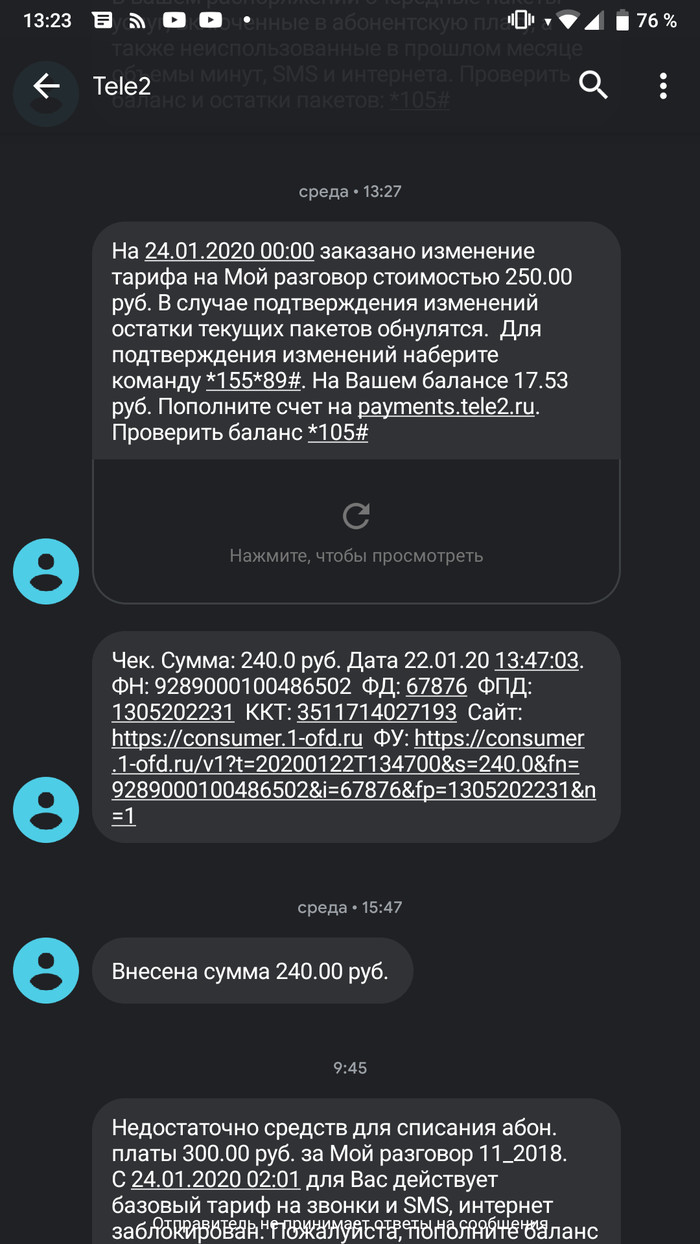Tap the underlined time 13:47:03
This screenshot has height=1244, width=700.
pos(538,661)
